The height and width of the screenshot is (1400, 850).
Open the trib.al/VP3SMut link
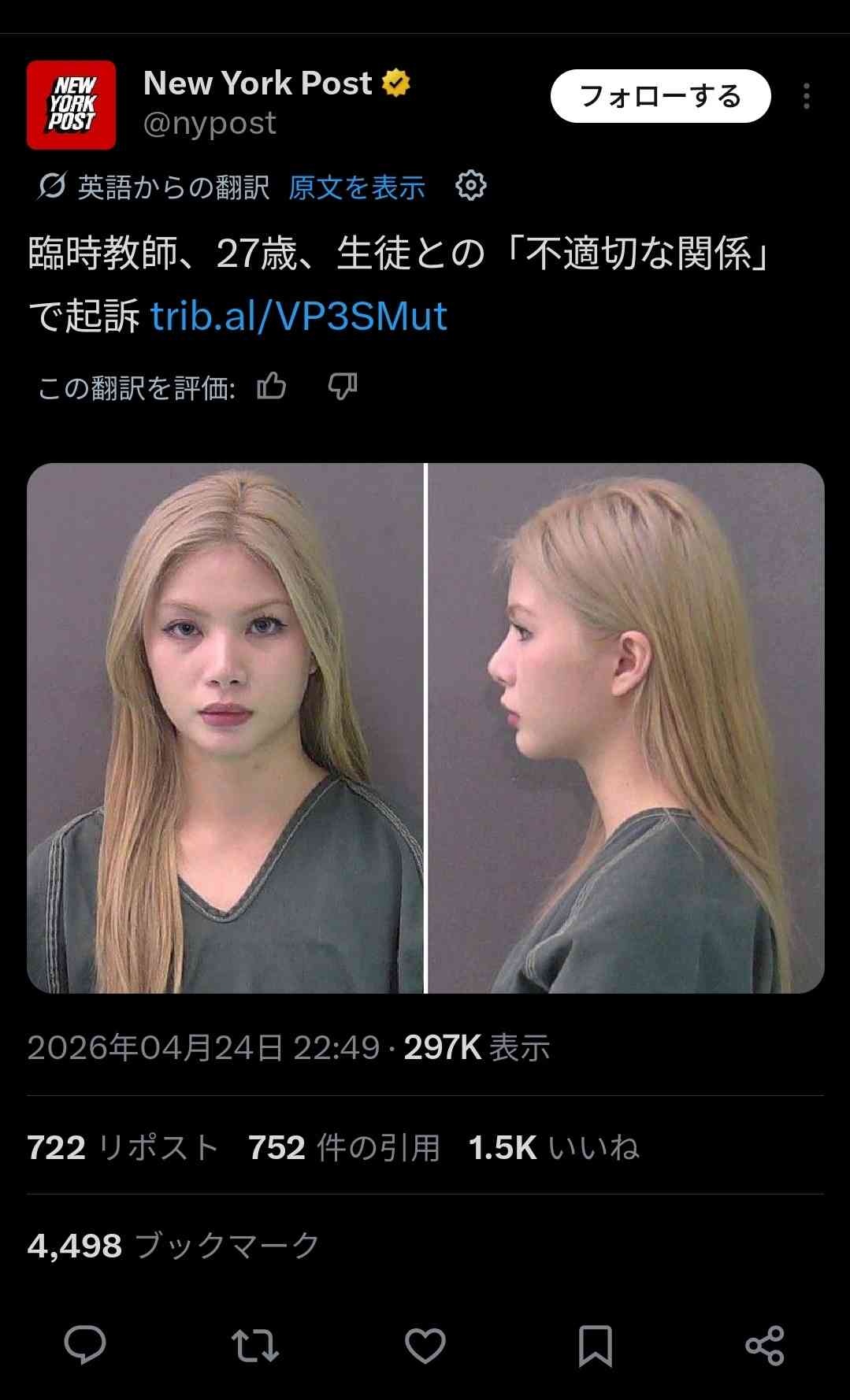click(x=299, y=316)
